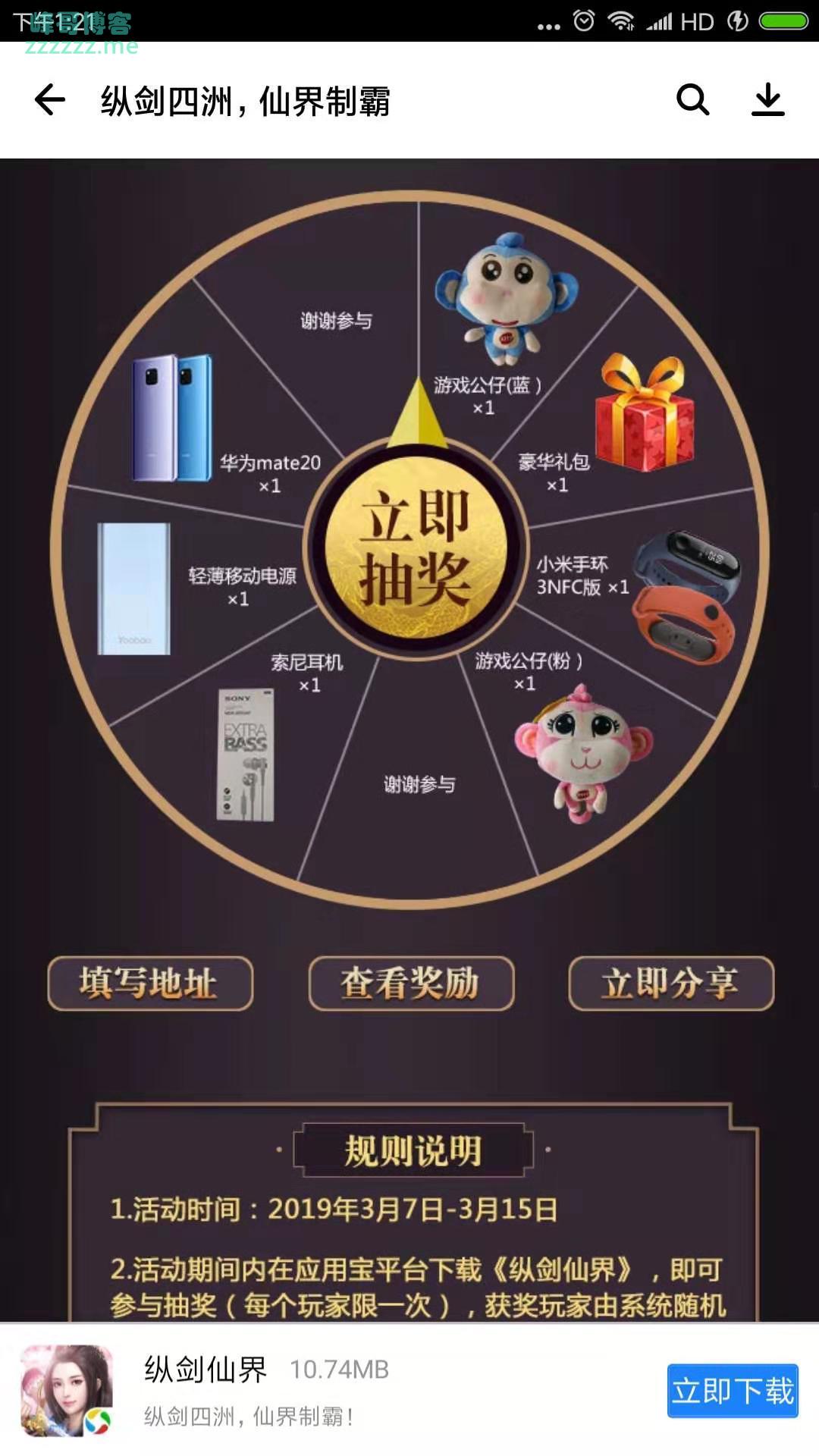Go back using the arrow icon
Image resolution: width=819 pixels, height=1456 pixels.
click(x=50, y=100)
